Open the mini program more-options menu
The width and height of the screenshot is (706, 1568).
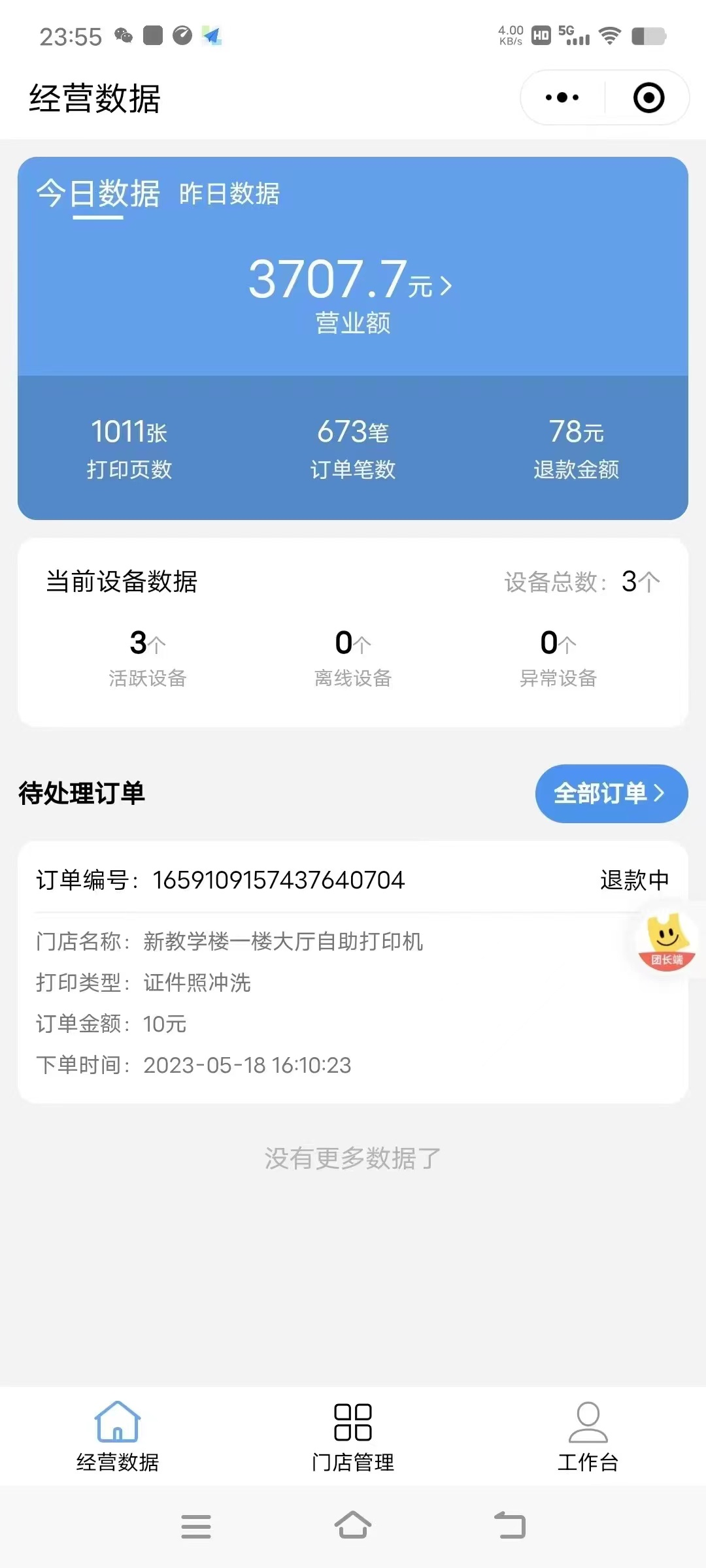[x=562, y=98]
